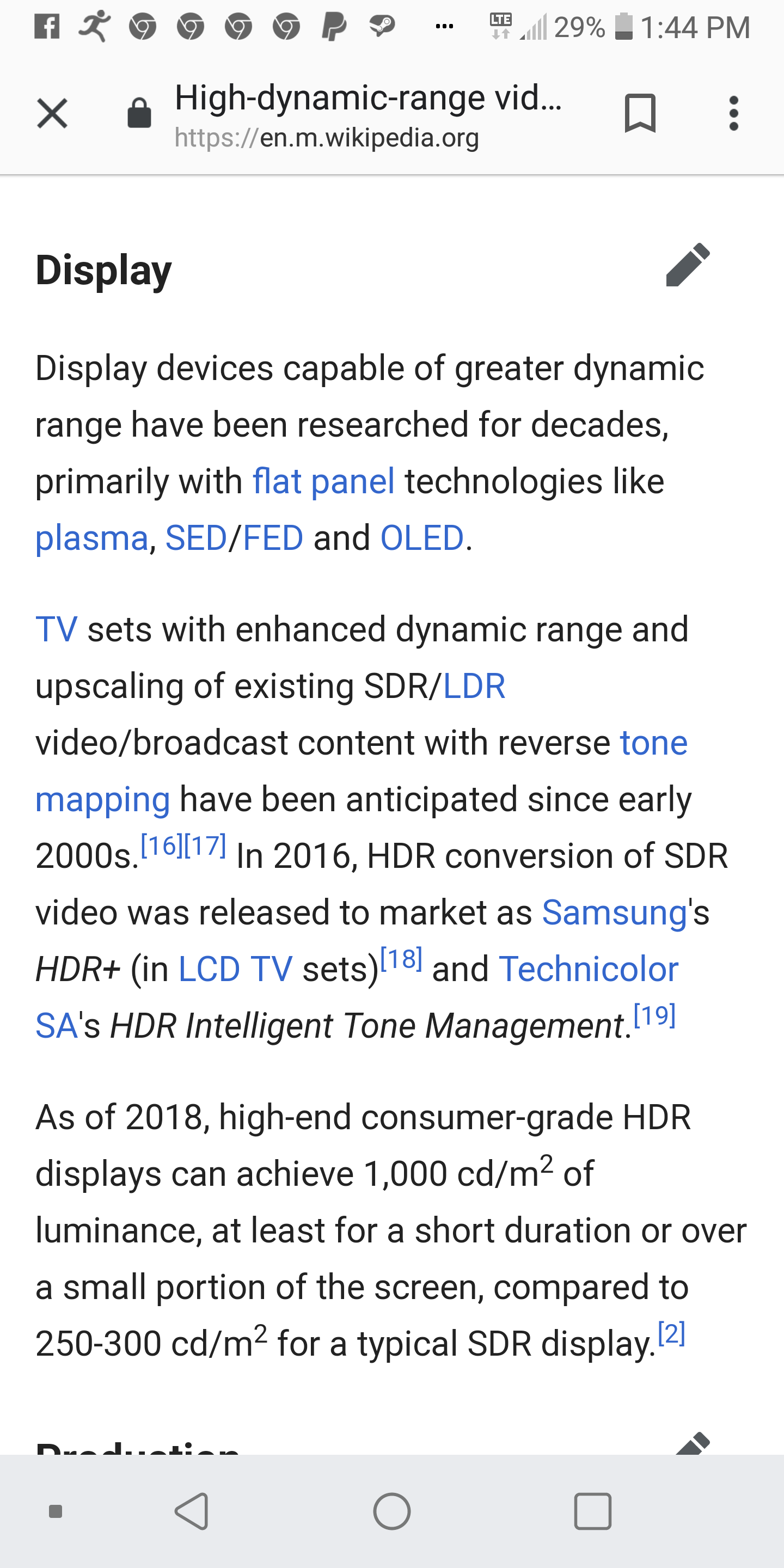Follow the LDR link

click(474, 686)
